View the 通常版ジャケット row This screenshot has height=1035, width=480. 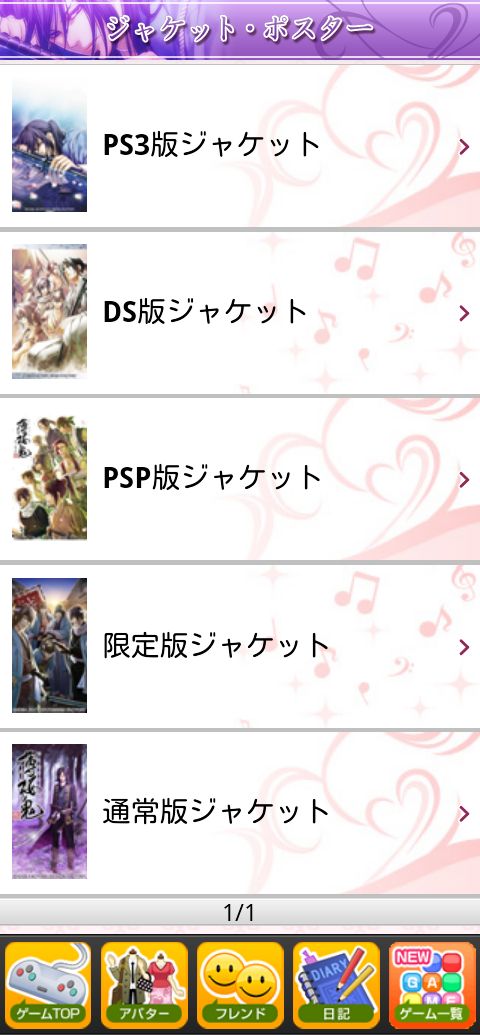240,811
